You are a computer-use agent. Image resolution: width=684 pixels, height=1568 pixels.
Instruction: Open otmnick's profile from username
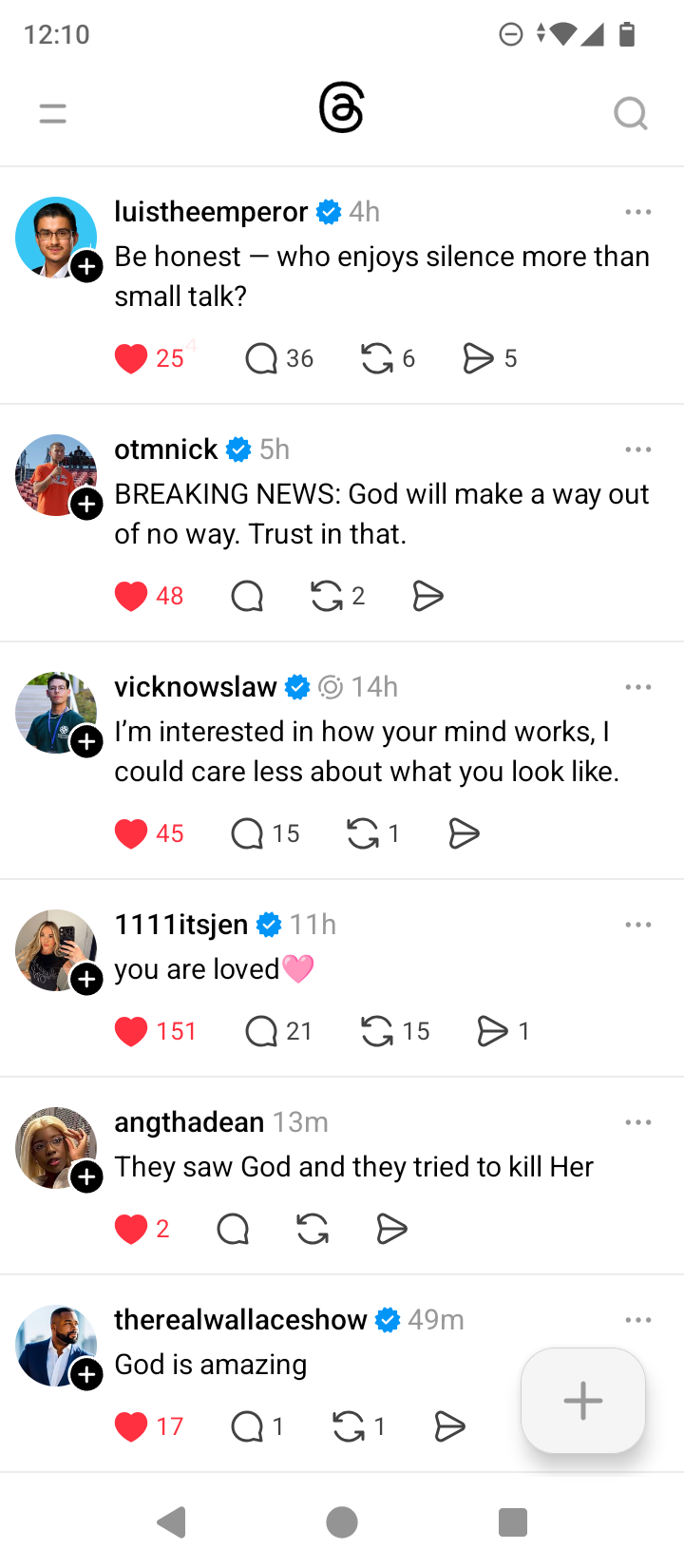[x=166, y=449]
